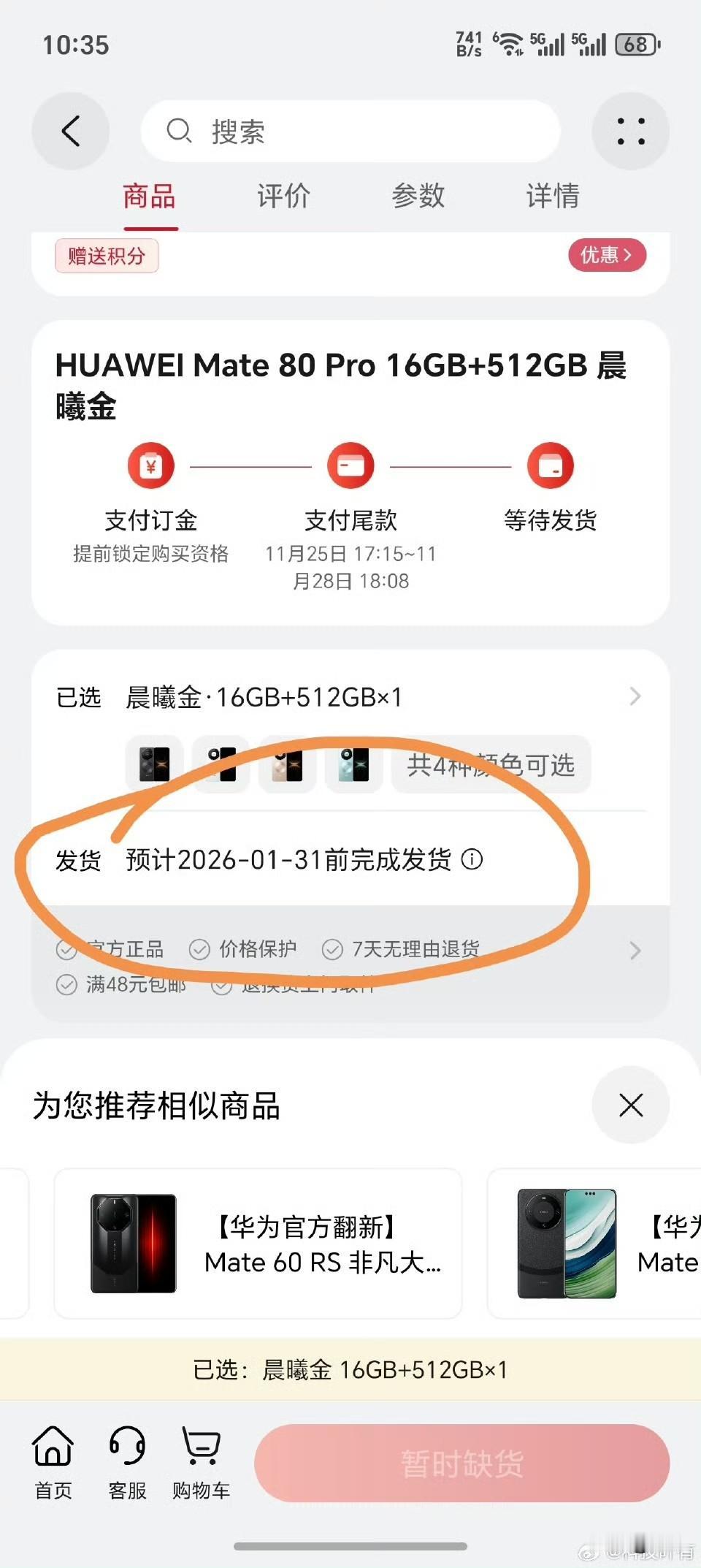Click the back arrow at top left
This screenshot has height=1568, width=701.
[69, 131]
